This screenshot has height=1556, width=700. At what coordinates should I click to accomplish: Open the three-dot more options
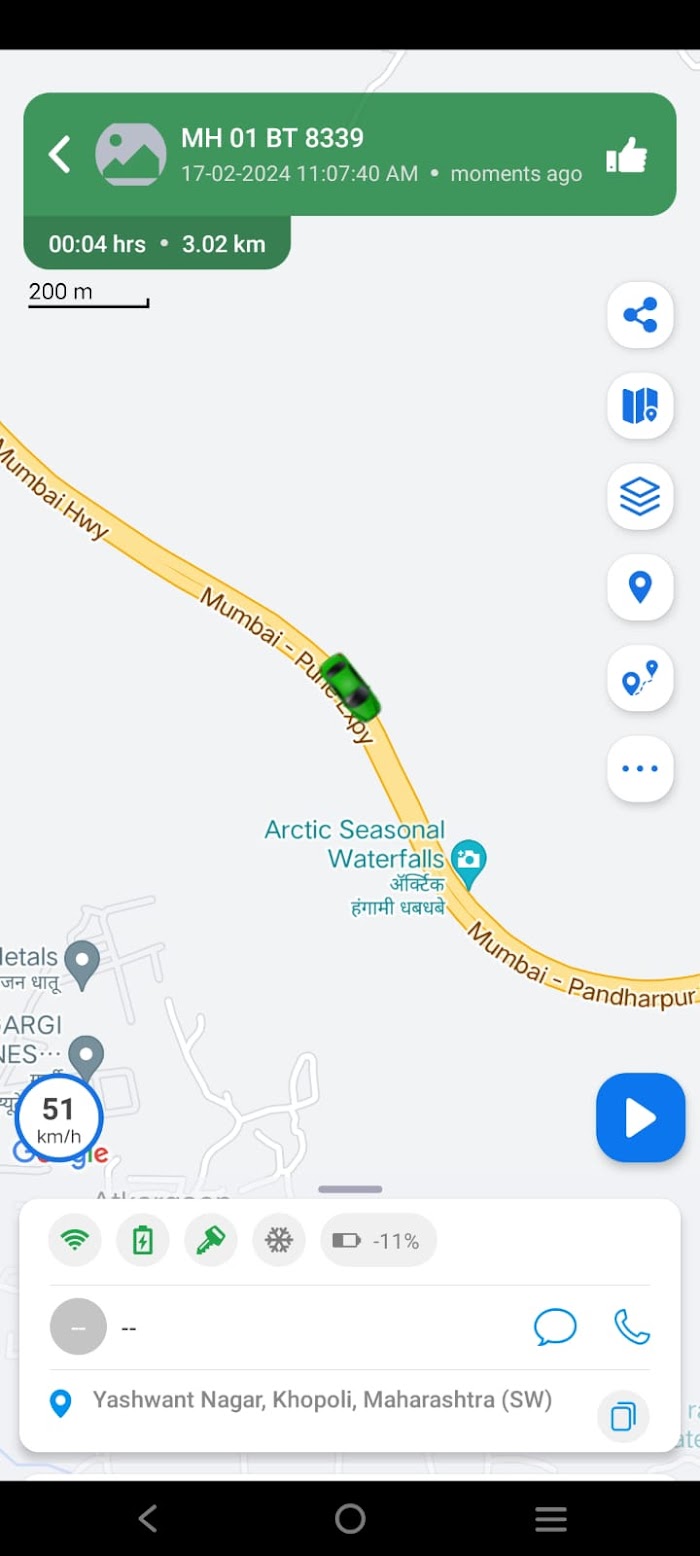640,769
